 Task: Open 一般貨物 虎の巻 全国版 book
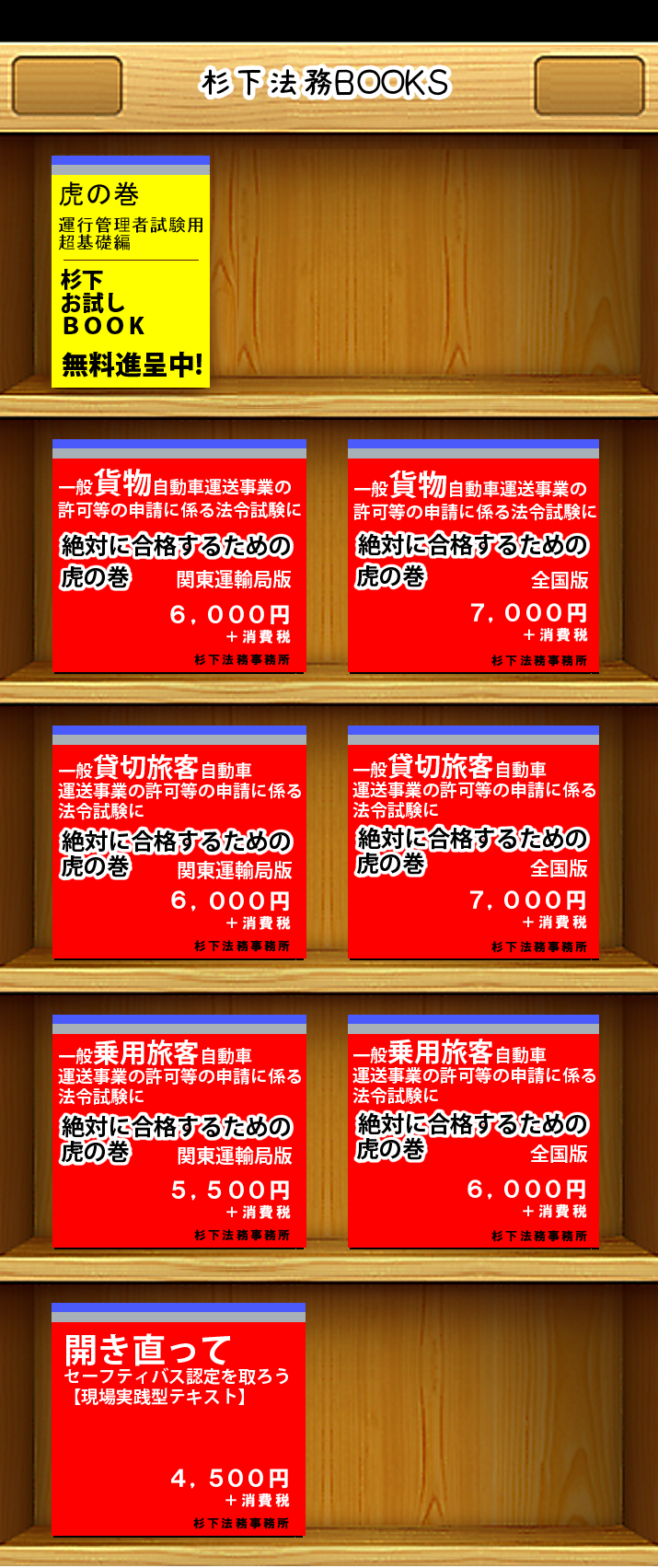[x=473, y=557]
